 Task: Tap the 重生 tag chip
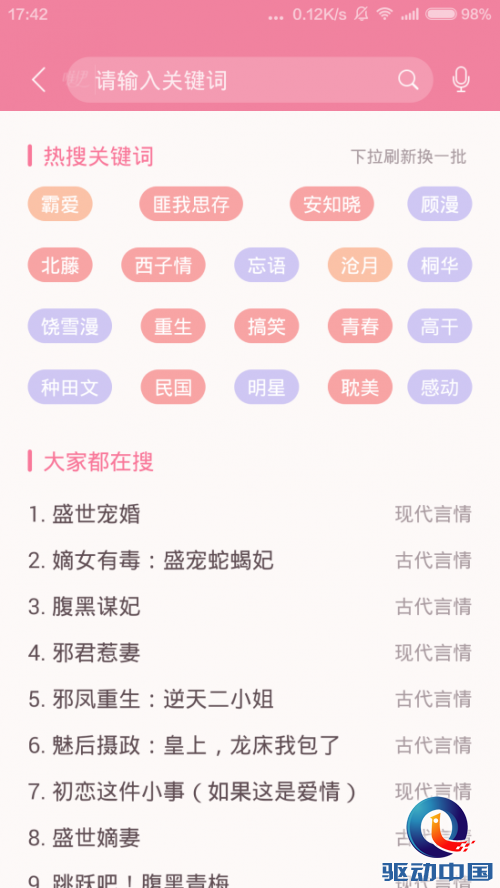(x=173, y=326)
